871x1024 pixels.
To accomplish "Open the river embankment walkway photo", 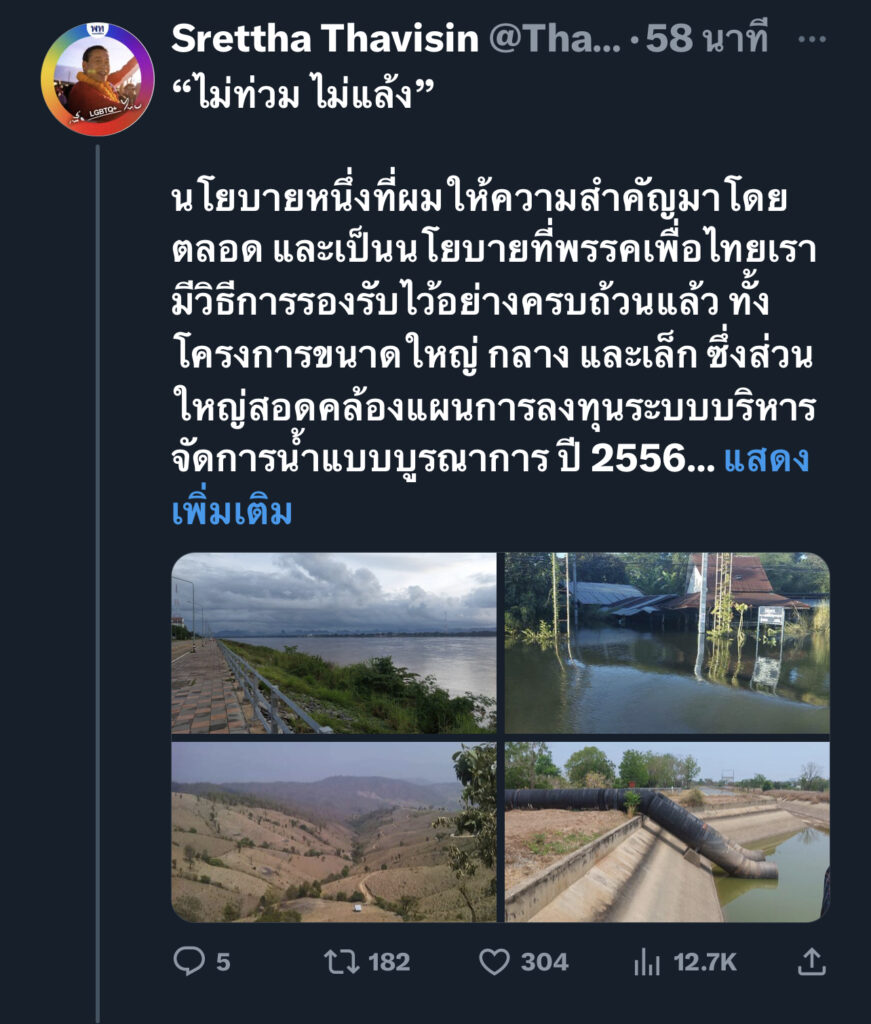I will [x=334, y=643].
